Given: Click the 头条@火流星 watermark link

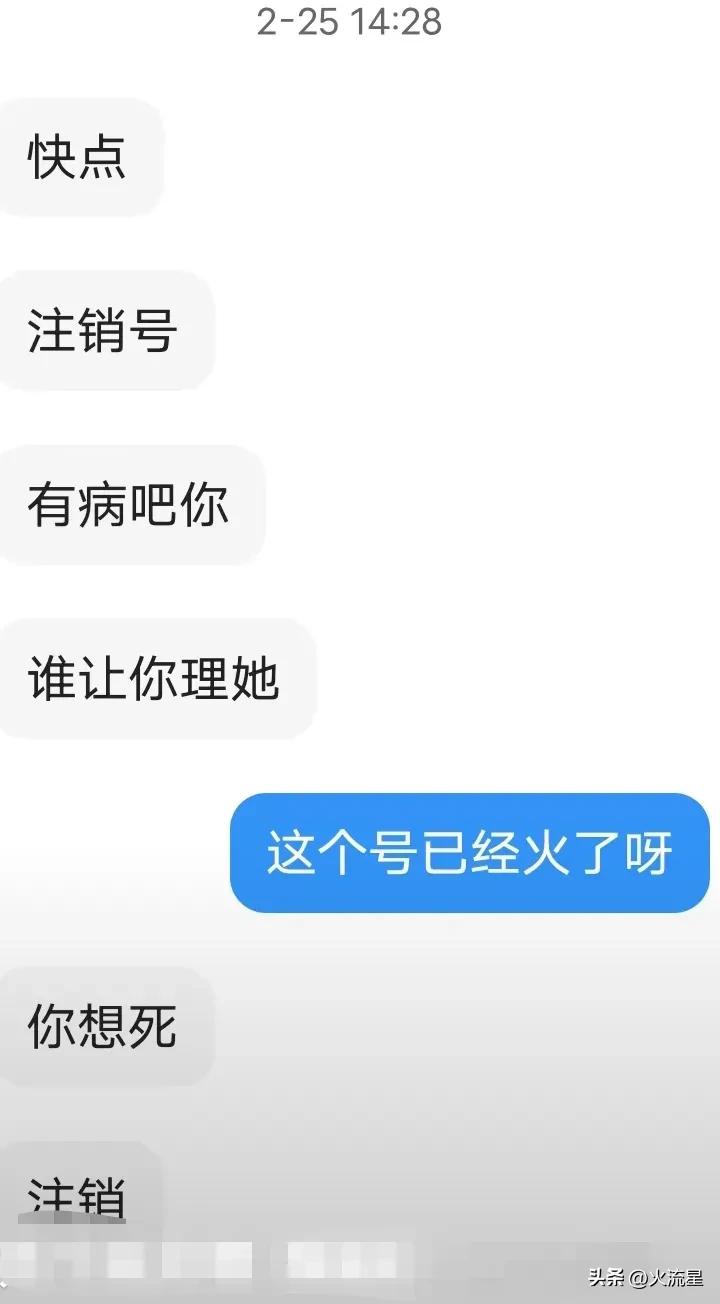Looking at the screenshot, I should click(645, 1280).
